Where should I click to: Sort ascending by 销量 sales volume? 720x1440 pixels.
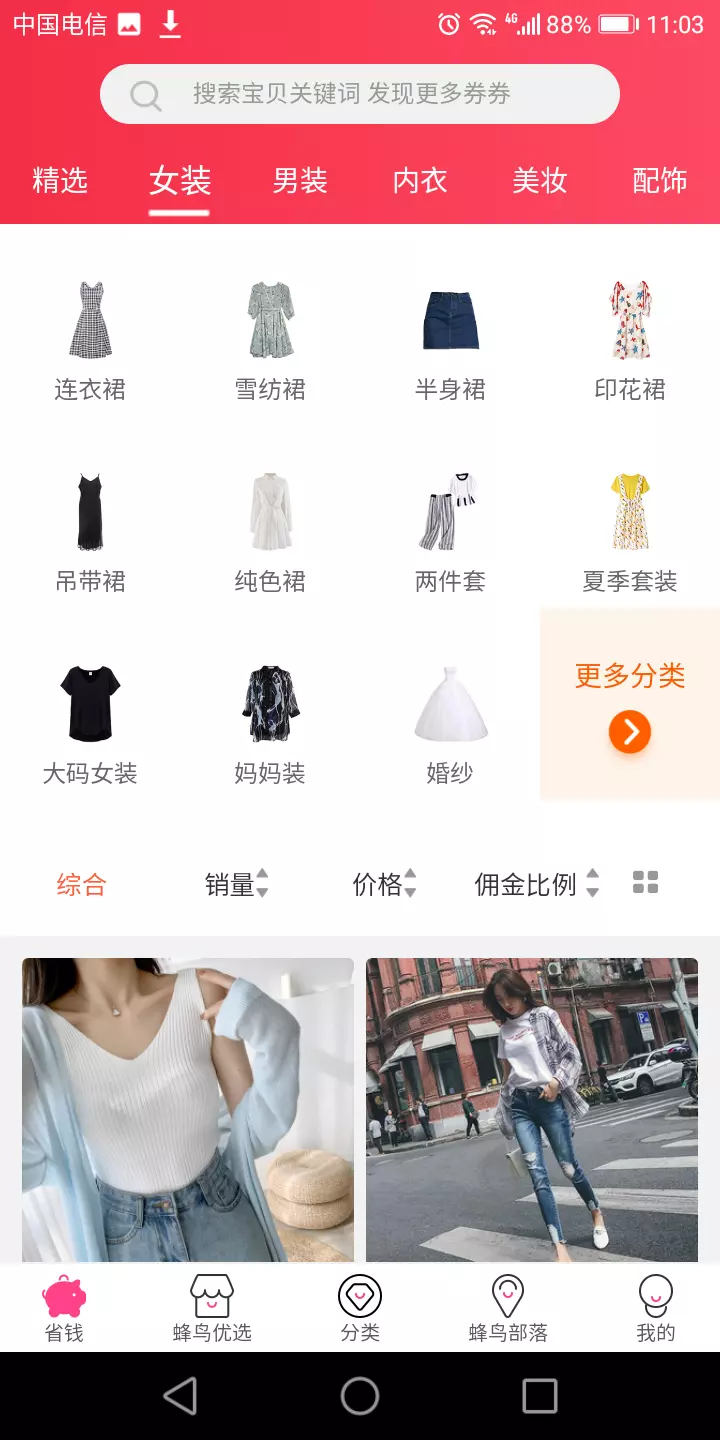coord(262,874)
